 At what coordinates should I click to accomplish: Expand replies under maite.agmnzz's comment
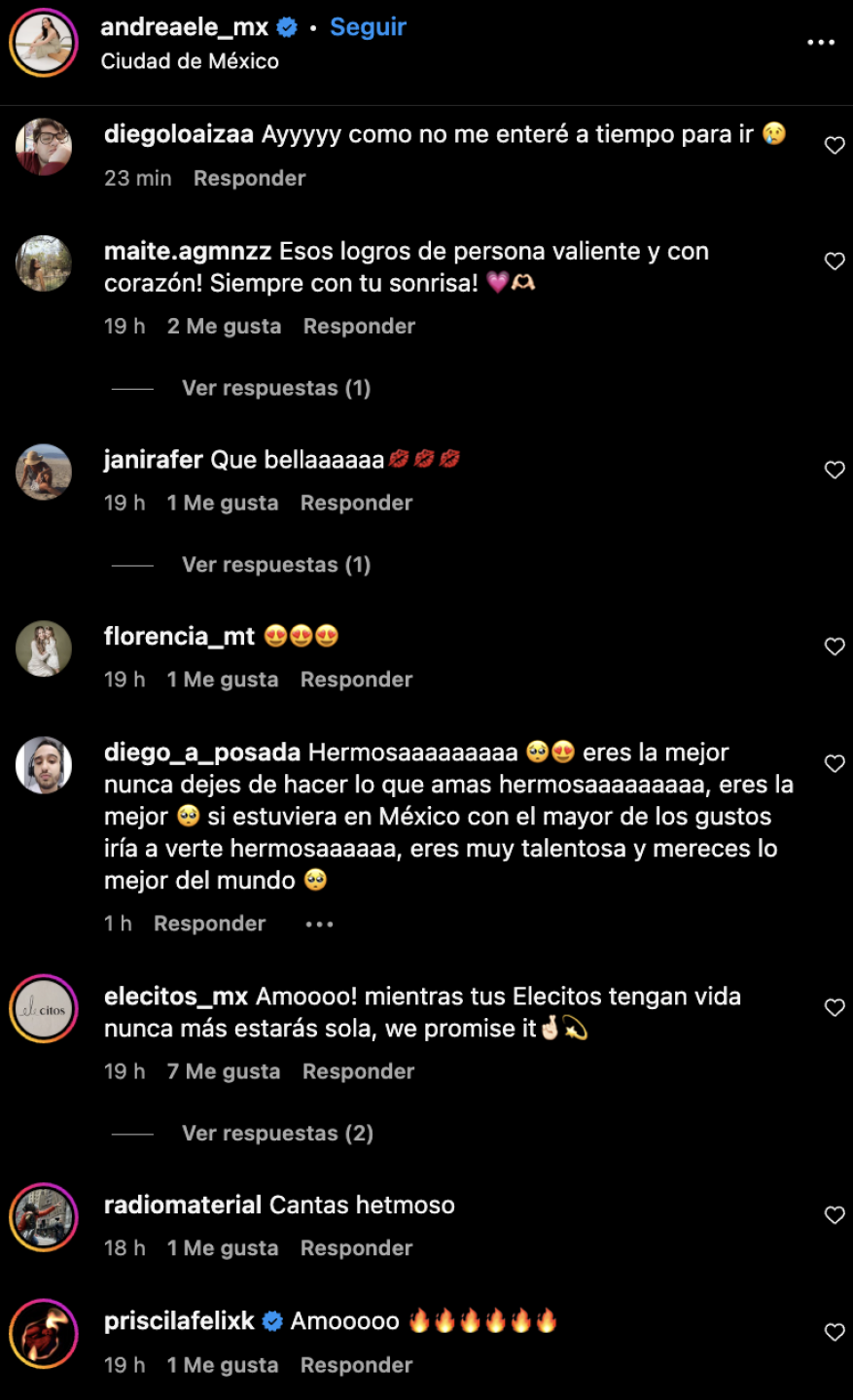(275, 387)
